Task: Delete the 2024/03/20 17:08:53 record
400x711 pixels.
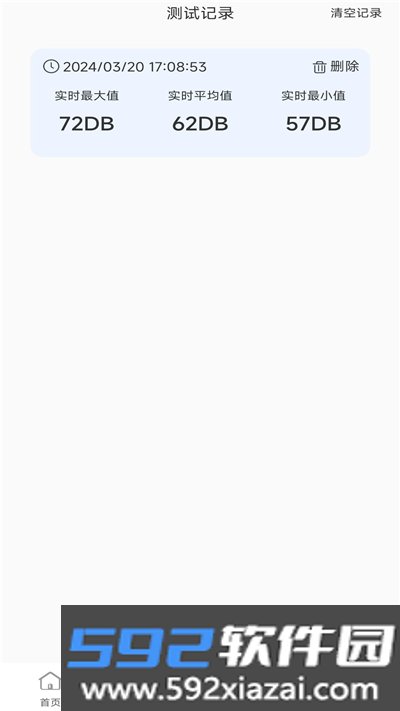Action: pos(336,67)
